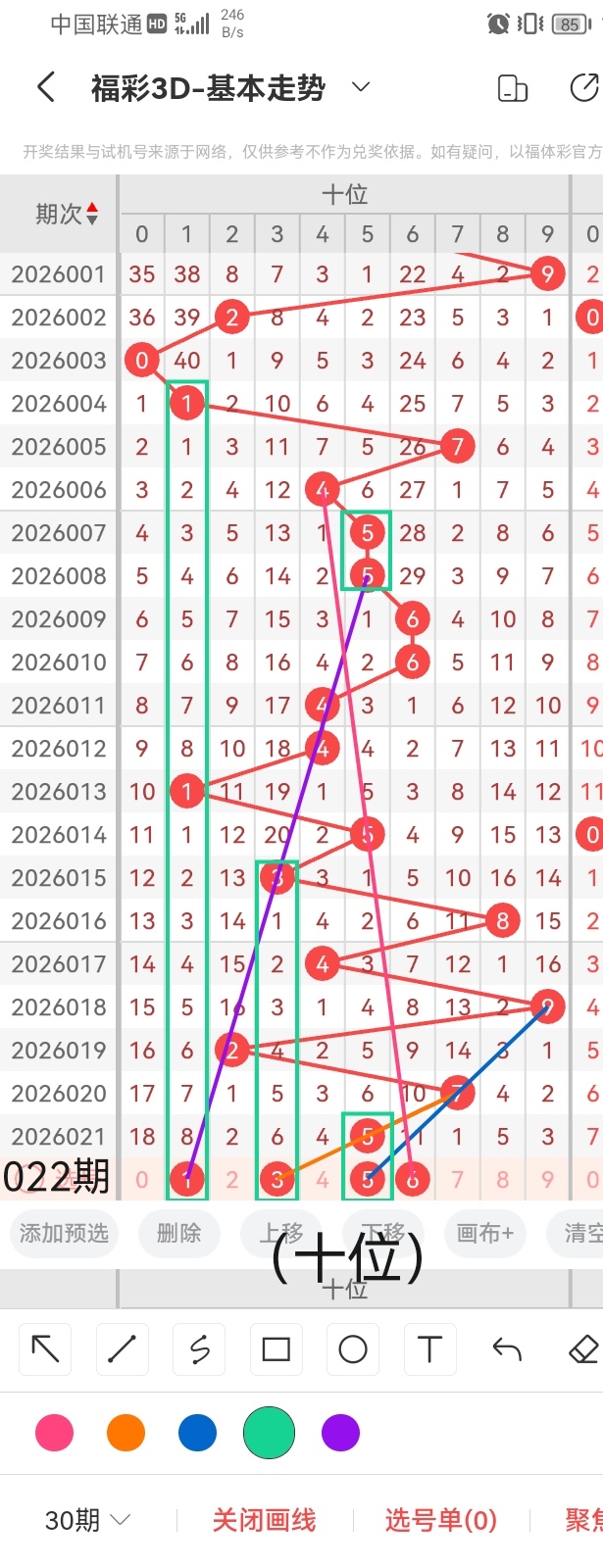Select the rectangle drawing tool
Viewport: 603px width, 1568px height.
(x=276, y=1349)
